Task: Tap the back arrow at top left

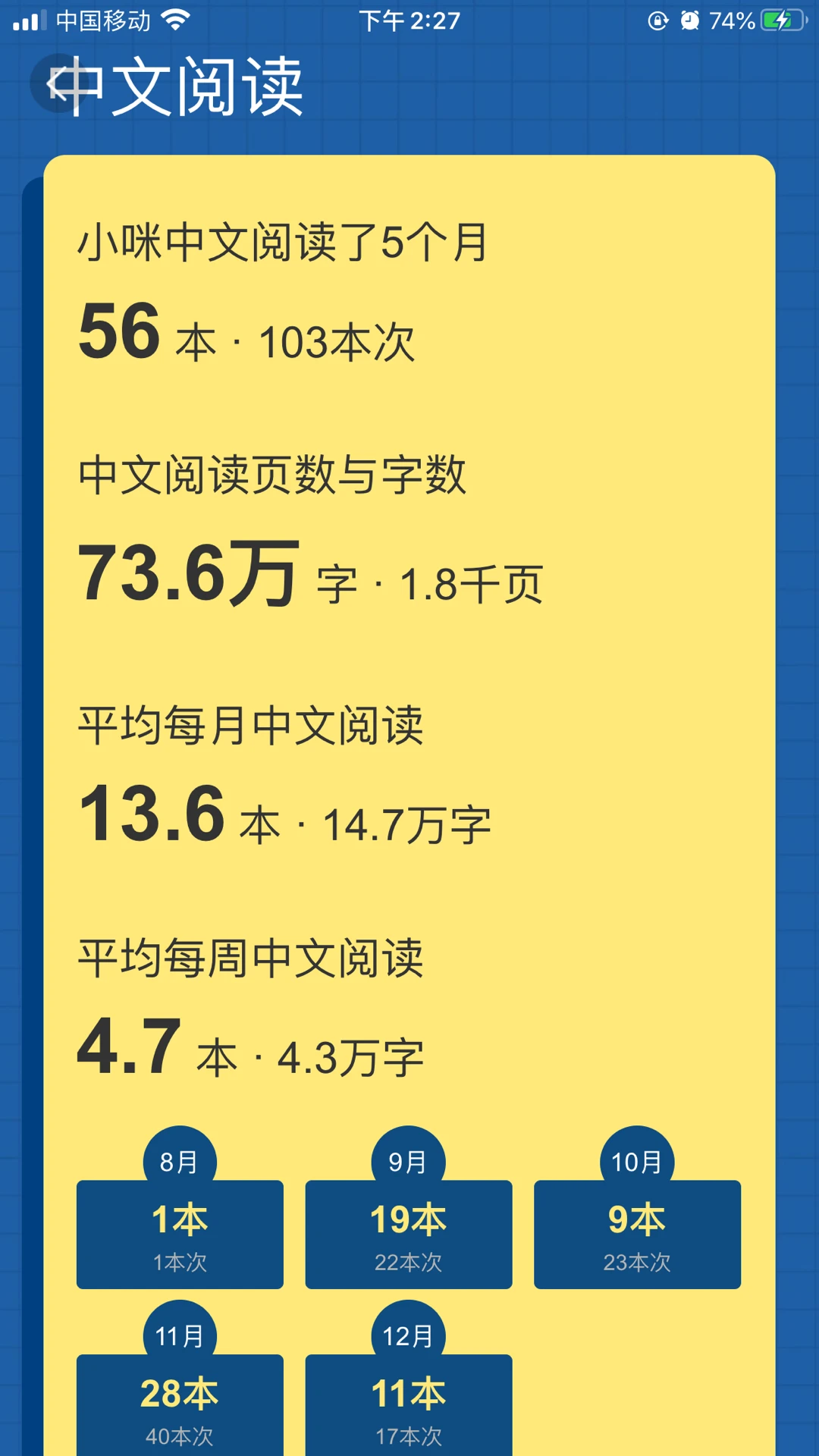Action: point(58,84)
